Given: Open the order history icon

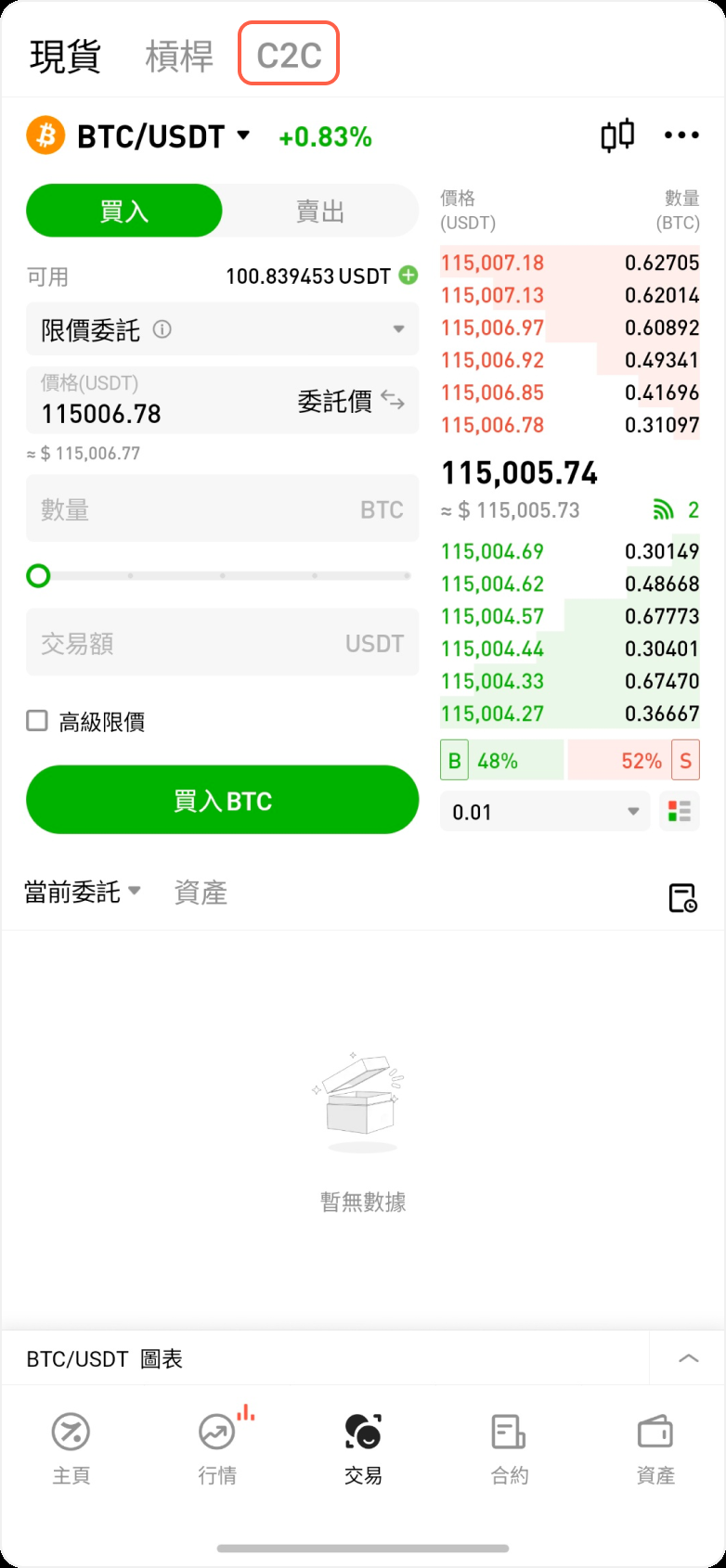Looking at the screenshot, I should point(682,897).
